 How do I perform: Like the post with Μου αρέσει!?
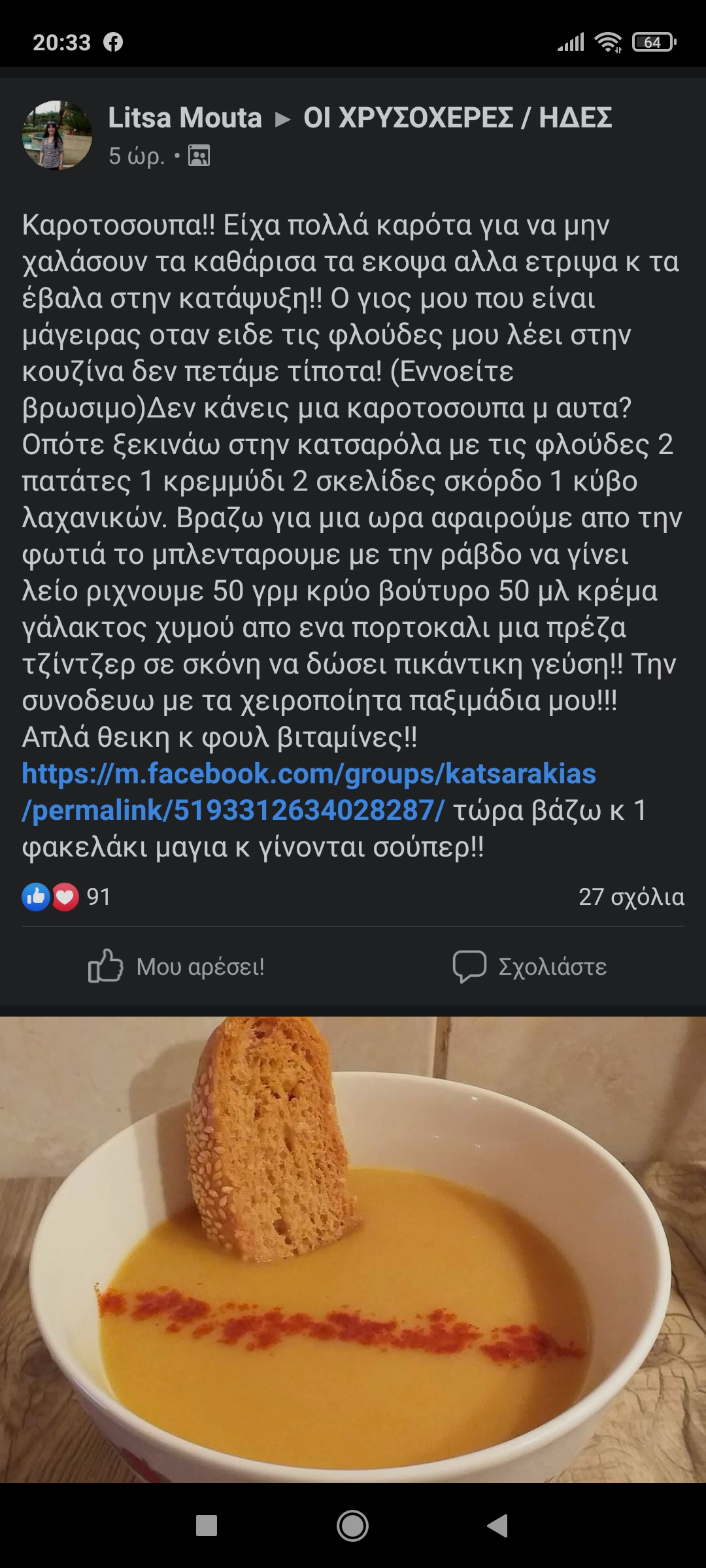176,966
